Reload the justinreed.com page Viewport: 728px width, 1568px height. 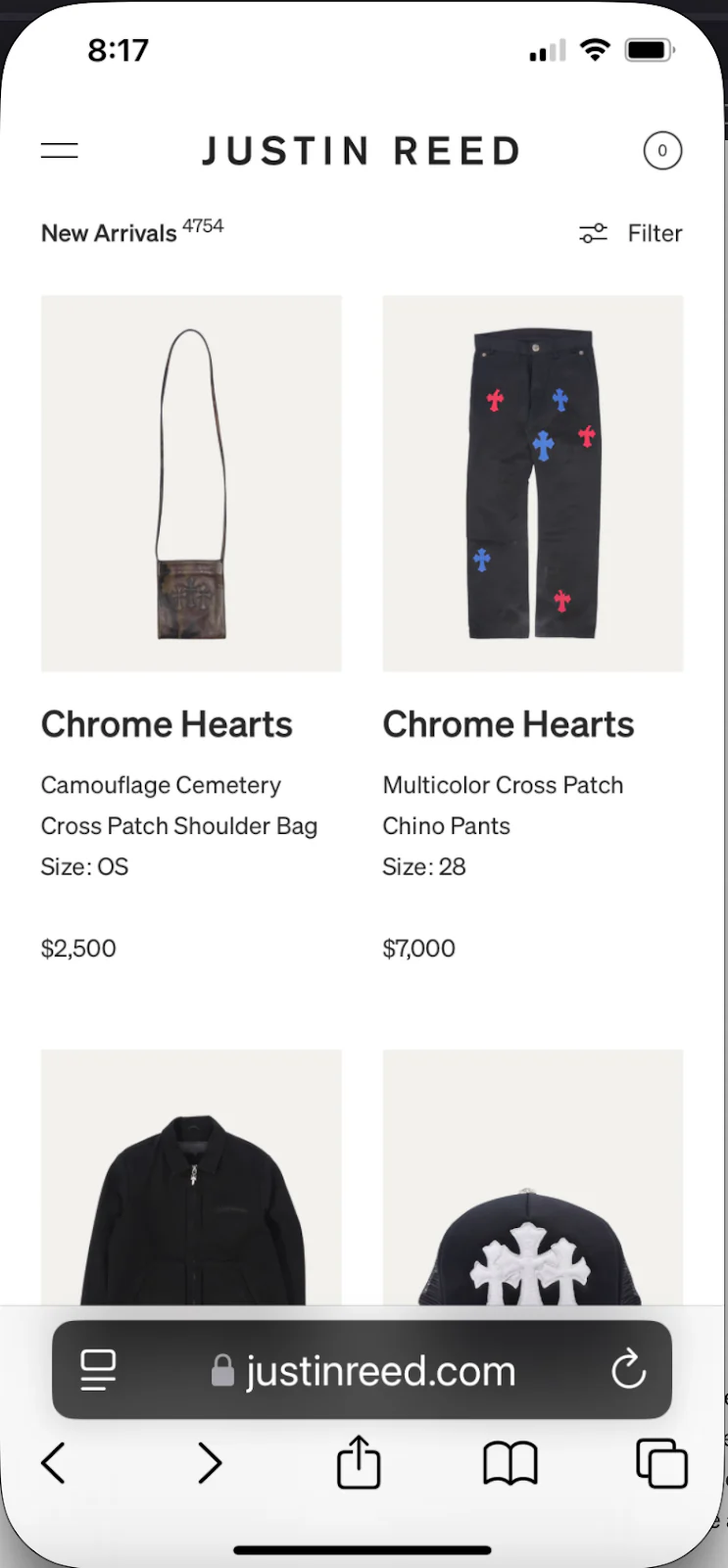pyautogui.click(x=628, y=1370)
